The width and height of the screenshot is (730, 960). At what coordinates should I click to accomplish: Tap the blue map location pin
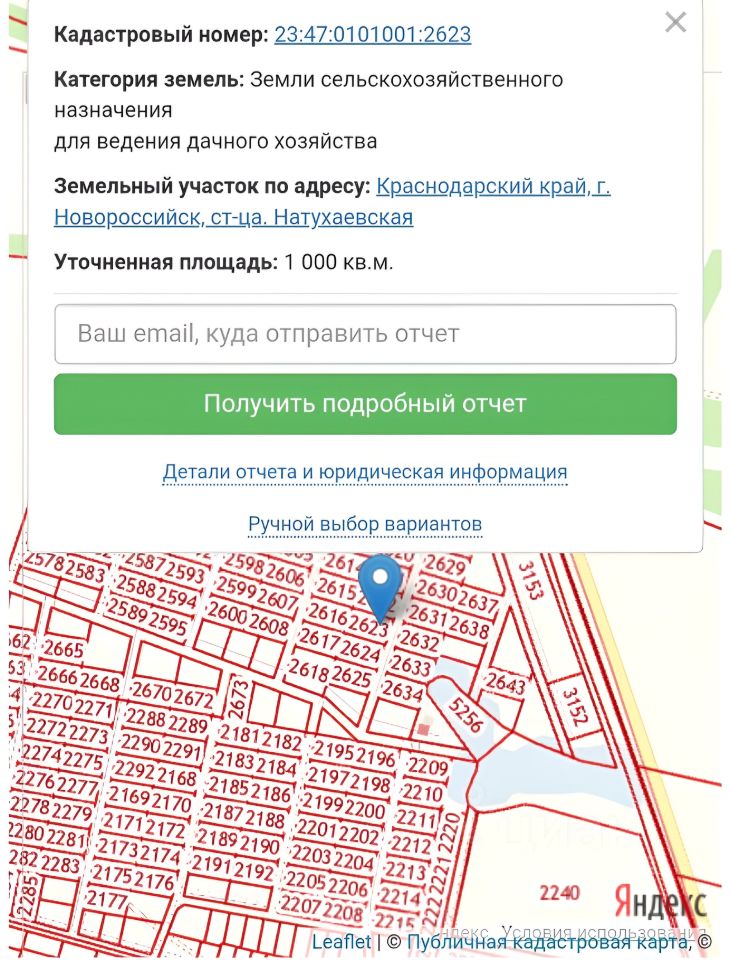[380, 585]
